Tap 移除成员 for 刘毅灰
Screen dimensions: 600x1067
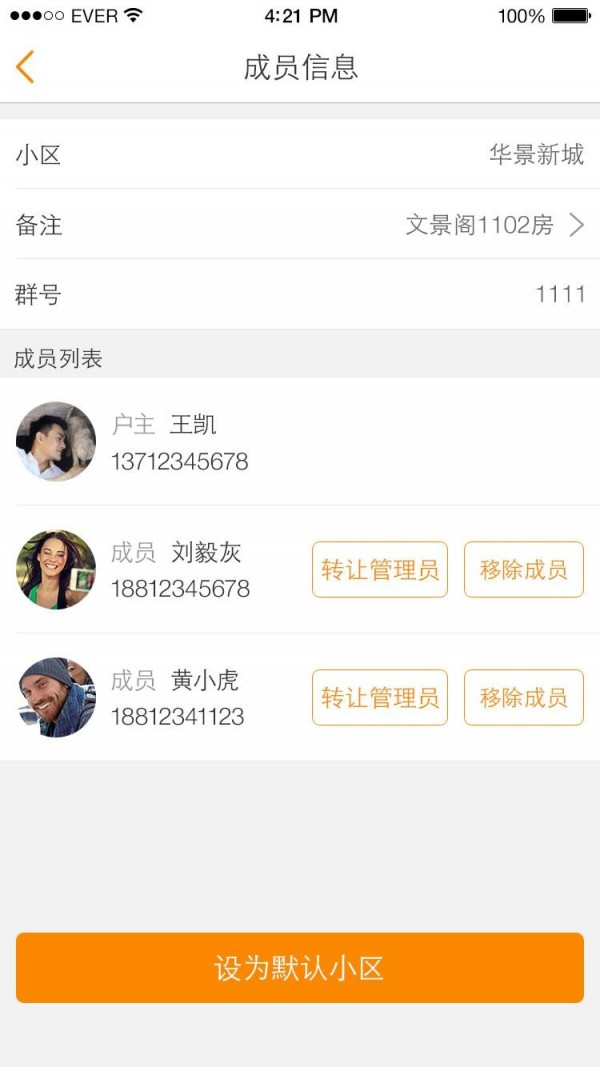[x=523, y=570]
